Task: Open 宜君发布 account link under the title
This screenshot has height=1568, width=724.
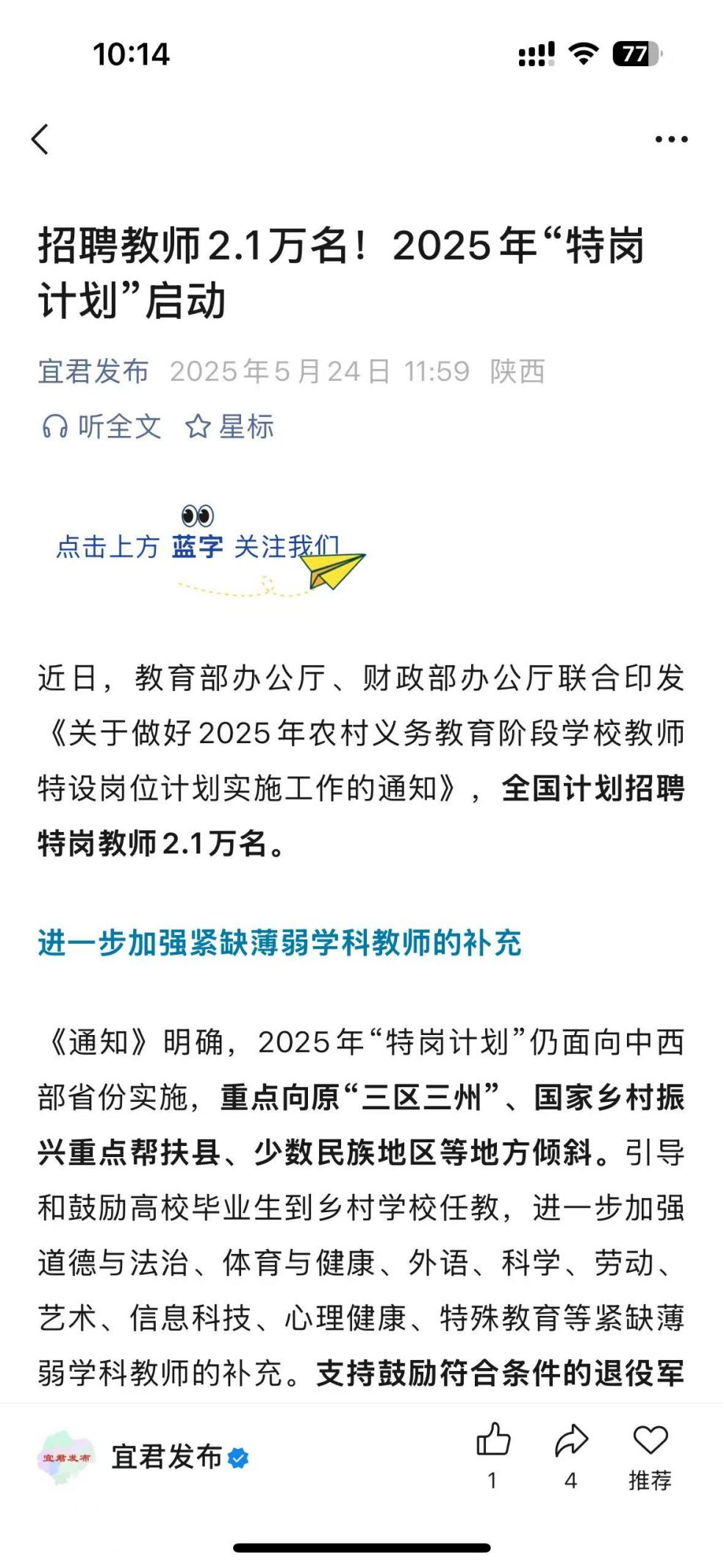Action: (x=93, y=372)
